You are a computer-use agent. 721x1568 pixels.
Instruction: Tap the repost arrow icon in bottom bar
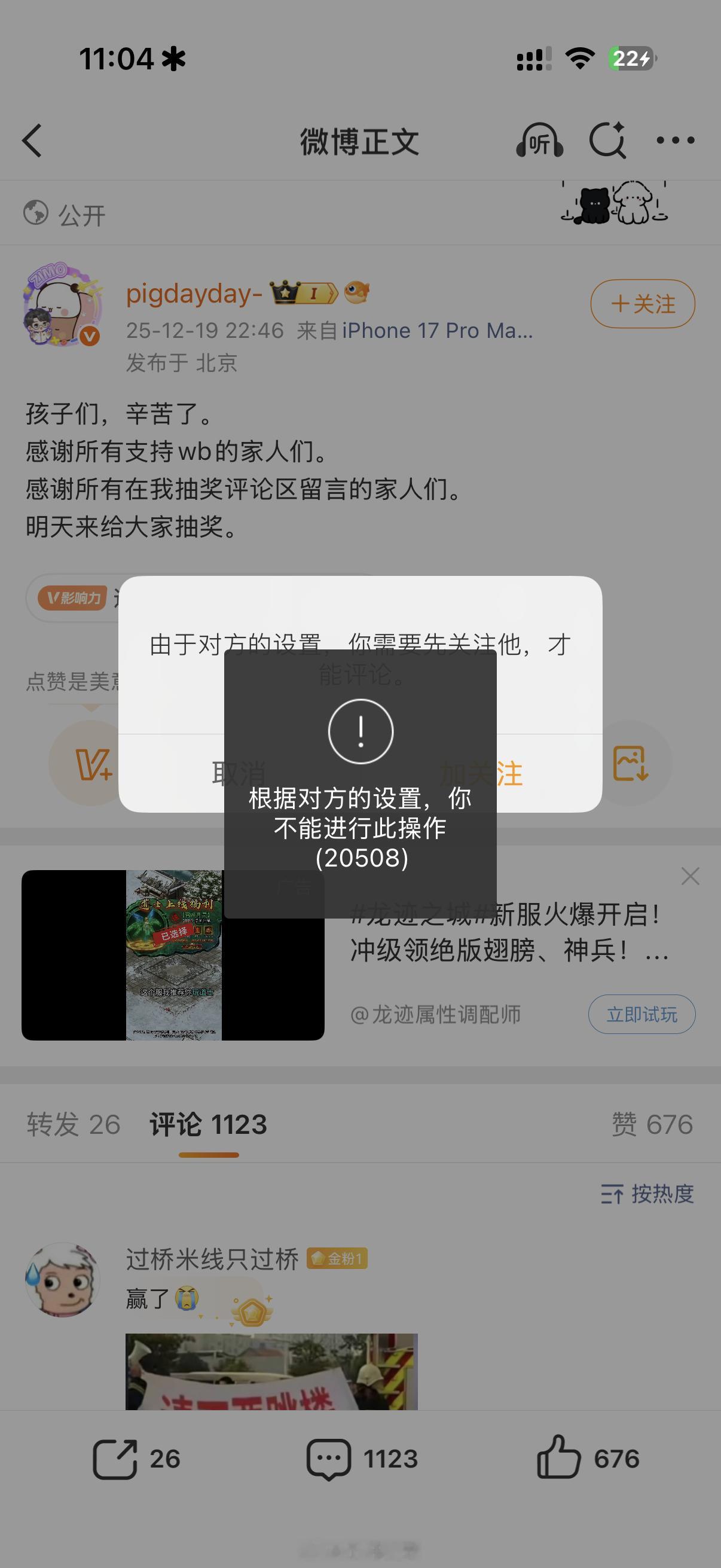[117, 1458]
